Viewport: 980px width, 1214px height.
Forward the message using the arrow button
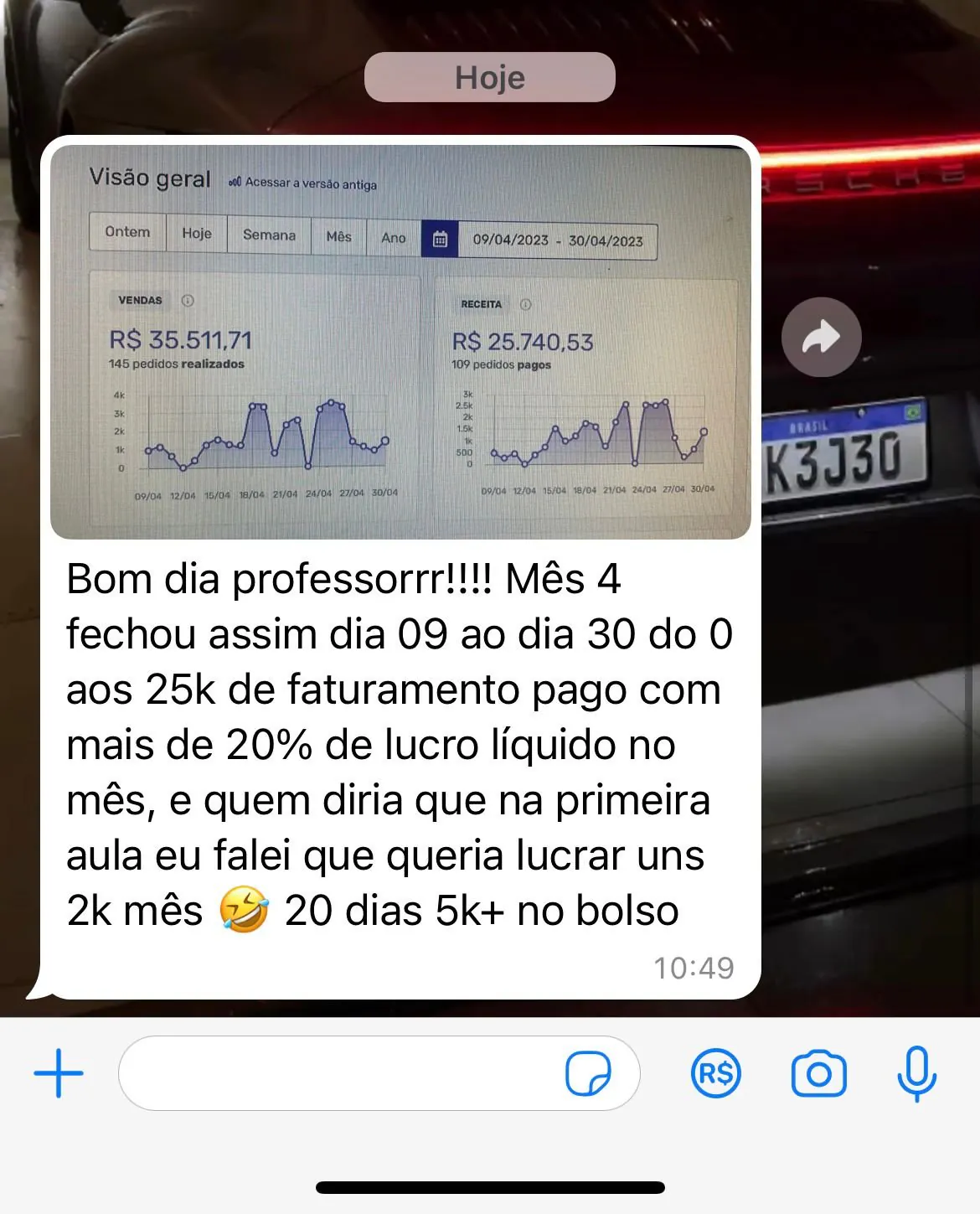[821, 337]
